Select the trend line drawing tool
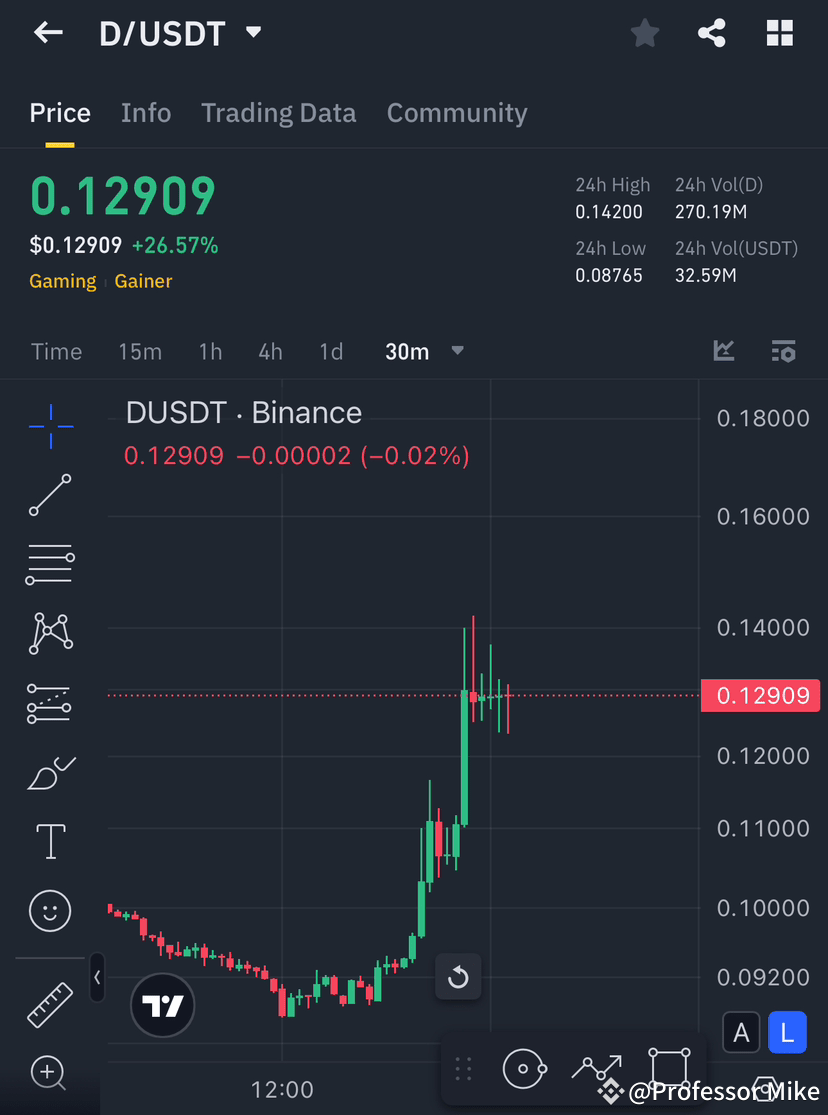 pyautogui.click(x=50, y=495)
